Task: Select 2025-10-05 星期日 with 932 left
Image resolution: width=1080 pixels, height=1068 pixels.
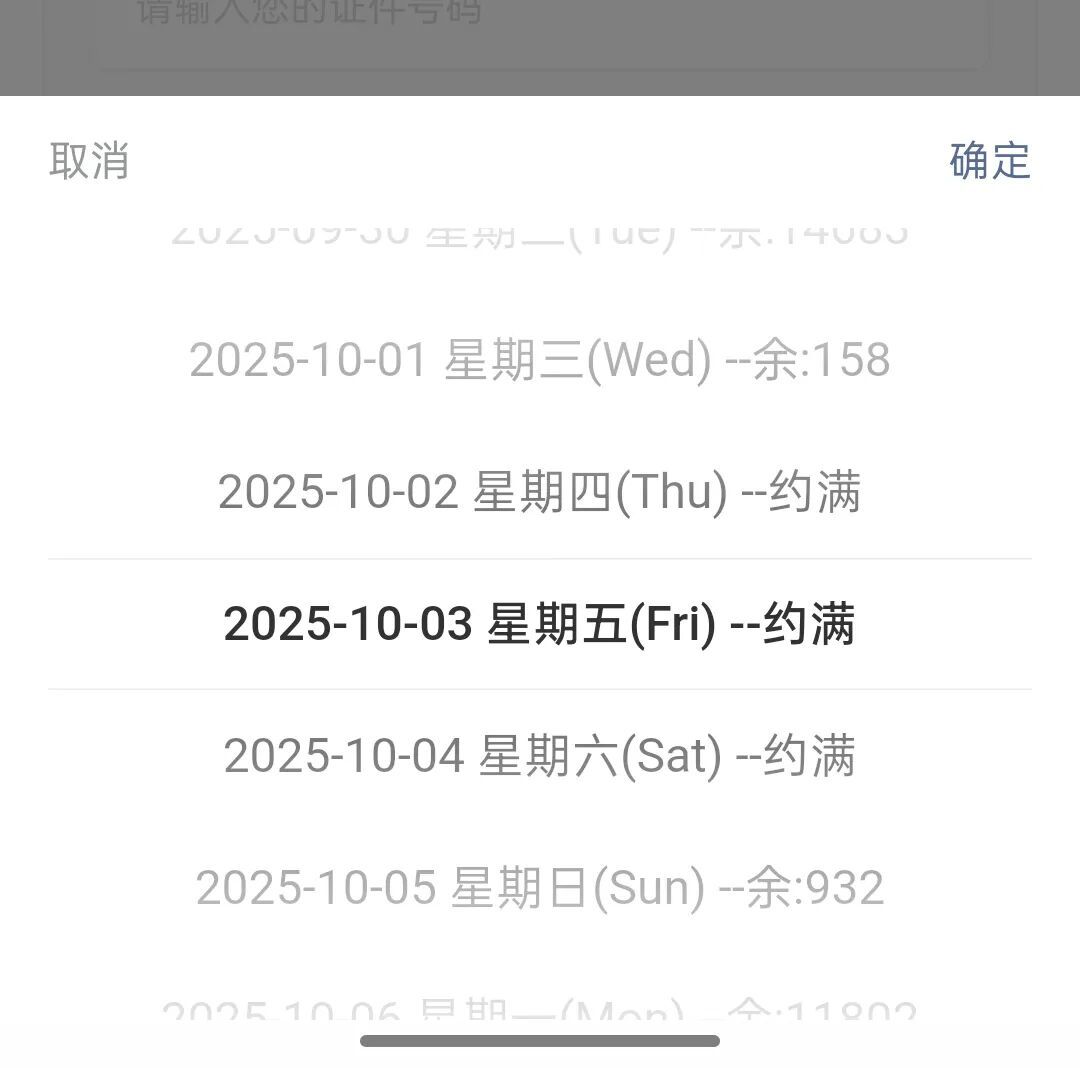Action: click(x=540, y=888)
